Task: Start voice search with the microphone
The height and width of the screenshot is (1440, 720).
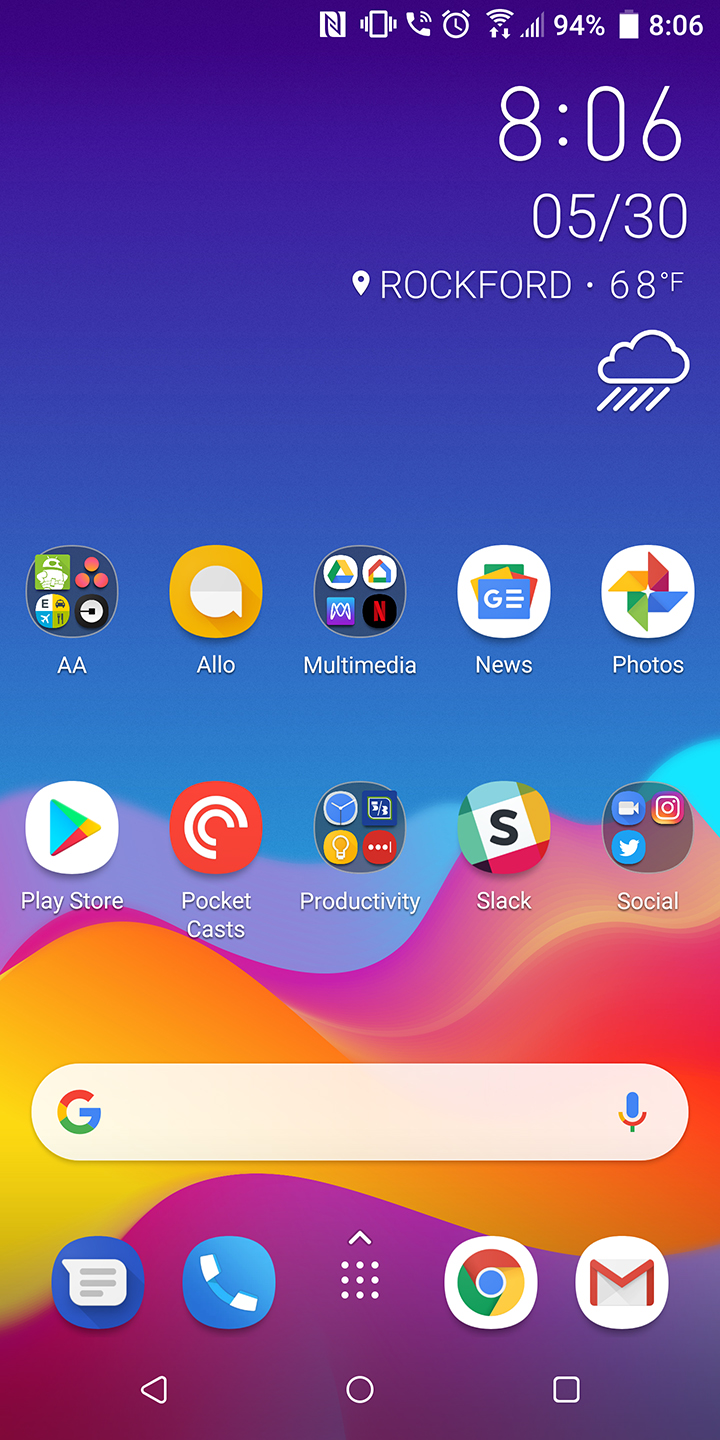Action: [x=632, y=1112]
